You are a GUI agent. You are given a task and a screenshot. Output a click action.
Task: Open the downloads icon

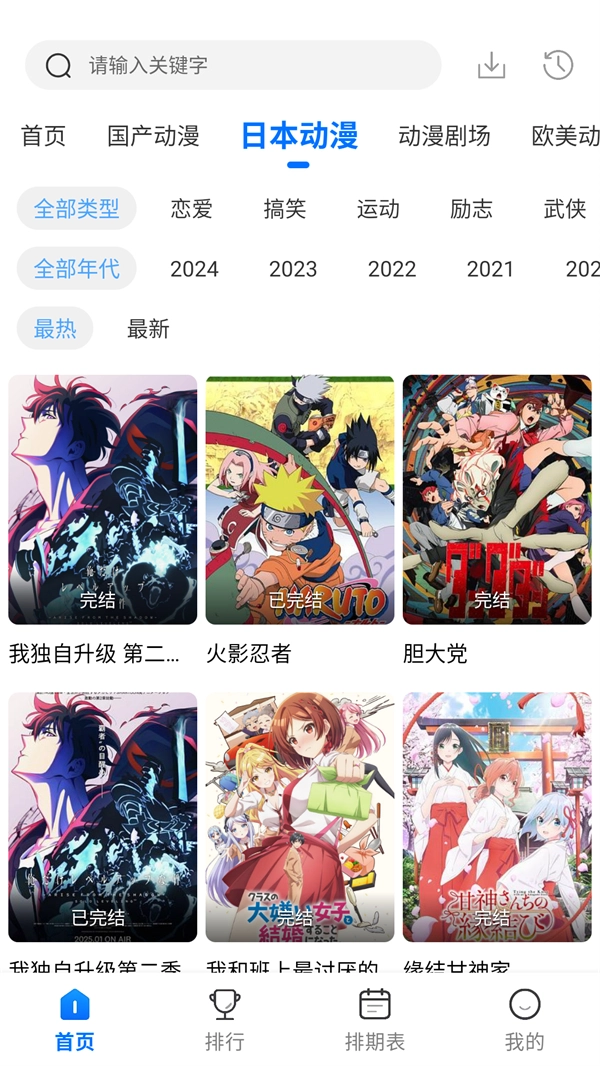click(491, 66)
